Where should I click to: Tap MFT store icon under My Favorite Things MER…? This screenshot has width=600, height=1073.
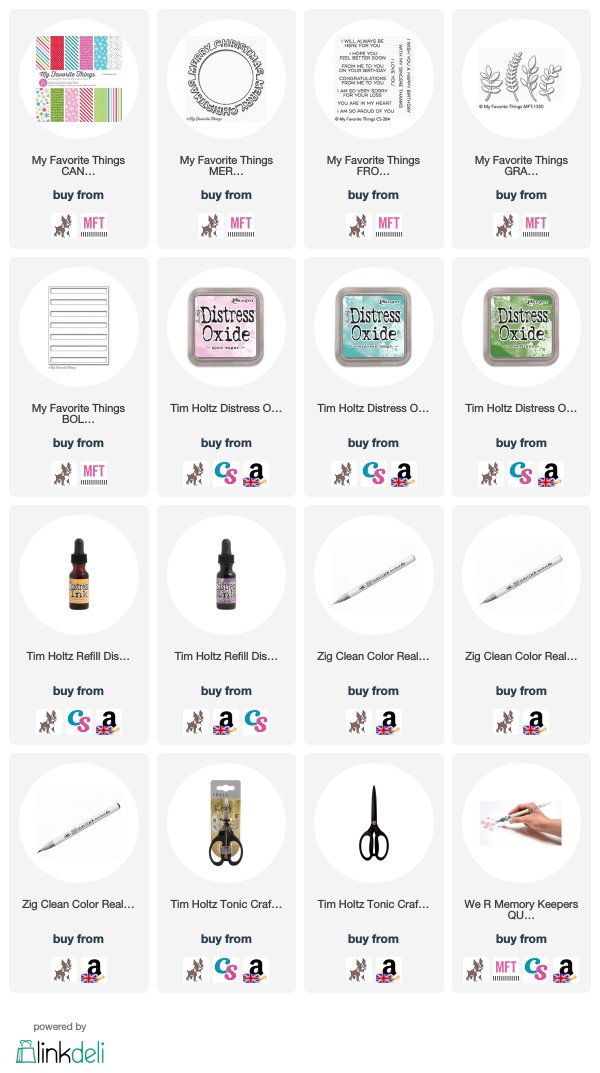point(241,224)
